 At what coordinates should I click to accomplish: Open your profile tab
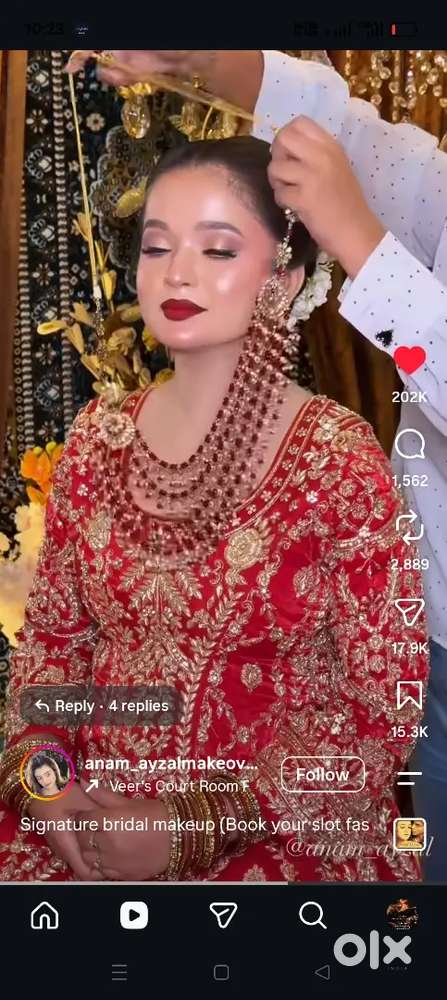[402, 915]
